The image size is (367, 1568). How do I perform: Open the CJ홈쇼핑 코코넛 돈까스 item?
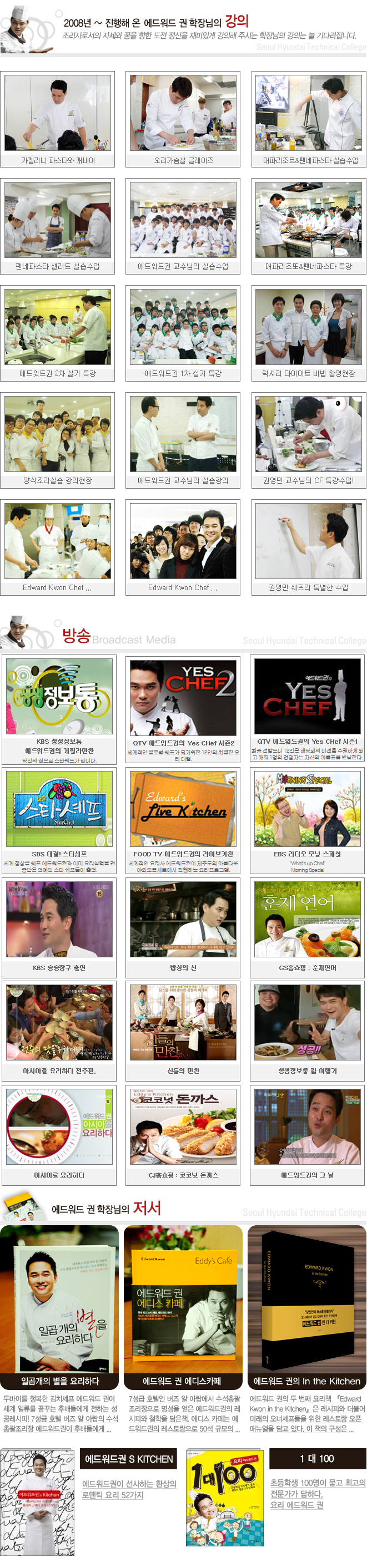(x=183, y=1126)
